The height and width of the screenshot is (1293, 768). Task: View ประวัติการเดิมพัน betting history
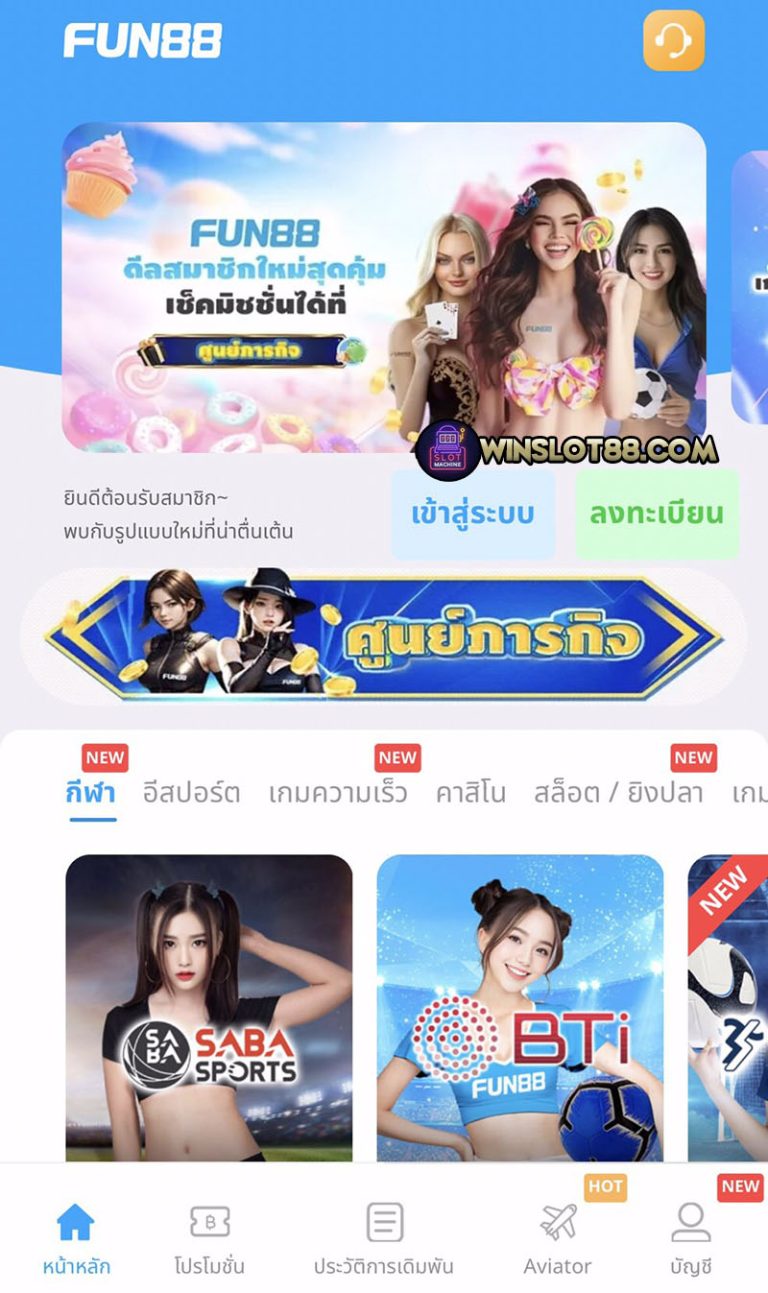[384, 1239]
